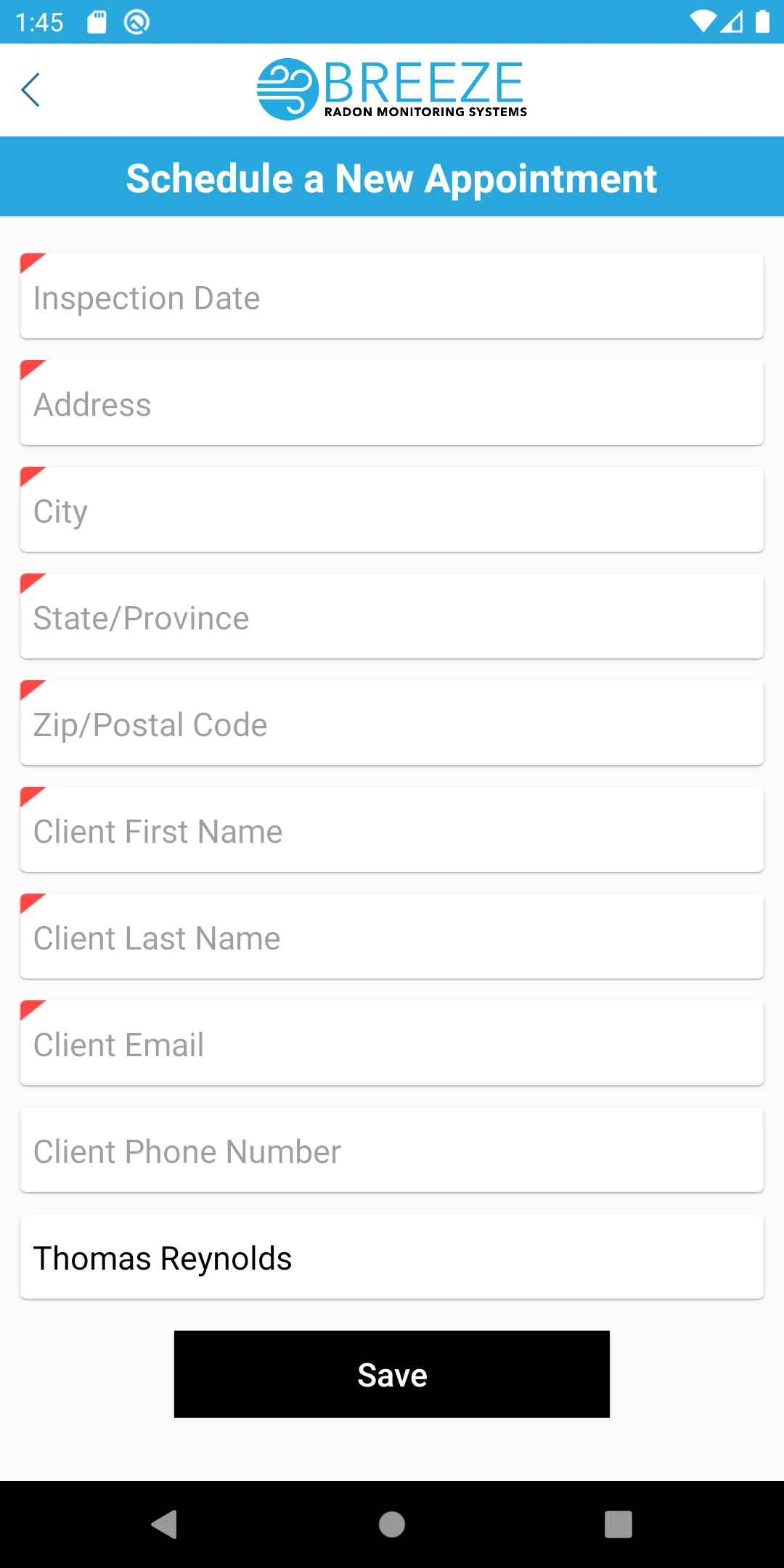Image resolution: width=784 pixels, height=1568 pixels.
Task: Tap the City input field
Action: pos(392,510)
